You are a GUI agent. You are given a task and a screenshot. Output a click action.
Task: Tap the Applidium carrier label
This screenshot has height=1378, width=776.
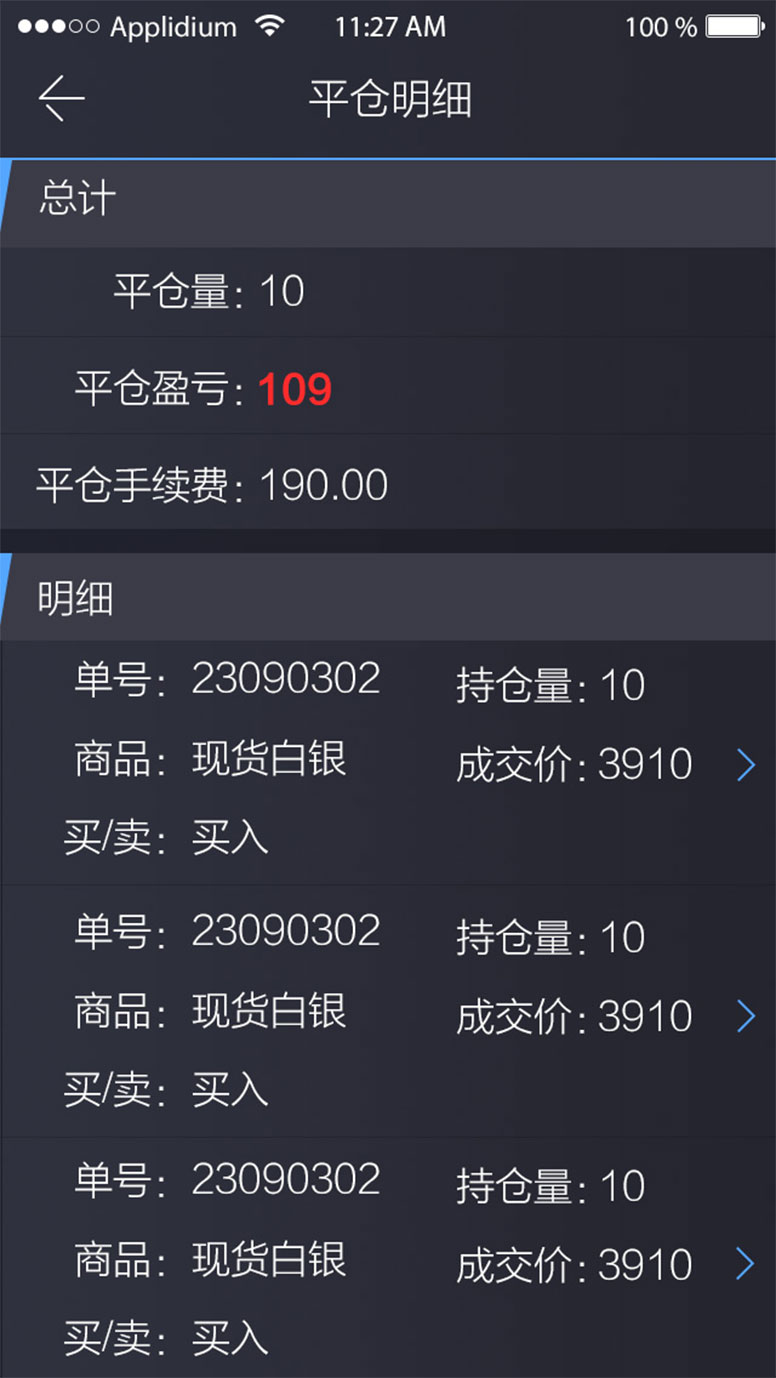(x=175, y=27)
